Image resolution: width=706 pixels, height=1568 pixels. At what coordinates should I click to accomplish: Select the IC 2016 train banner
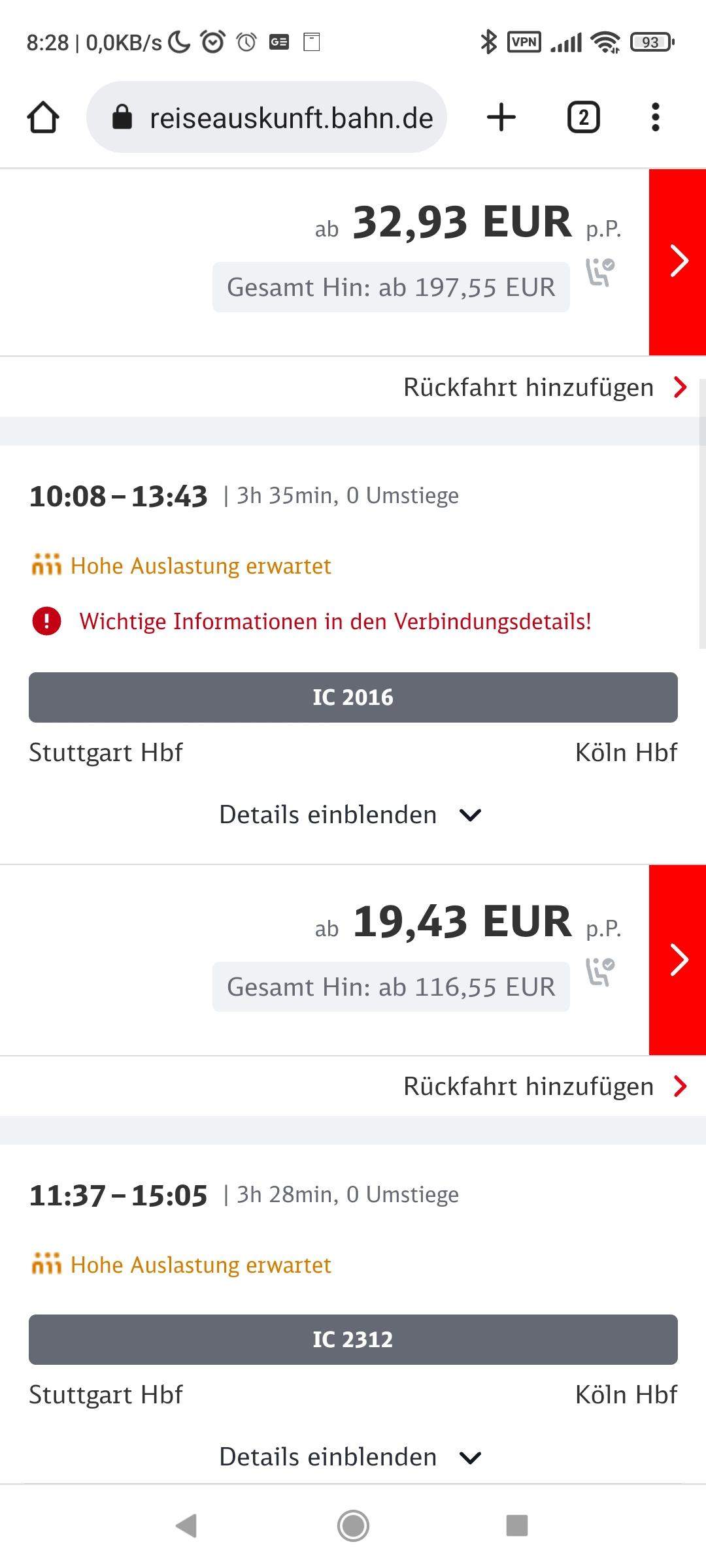click(x=353, y=696)
